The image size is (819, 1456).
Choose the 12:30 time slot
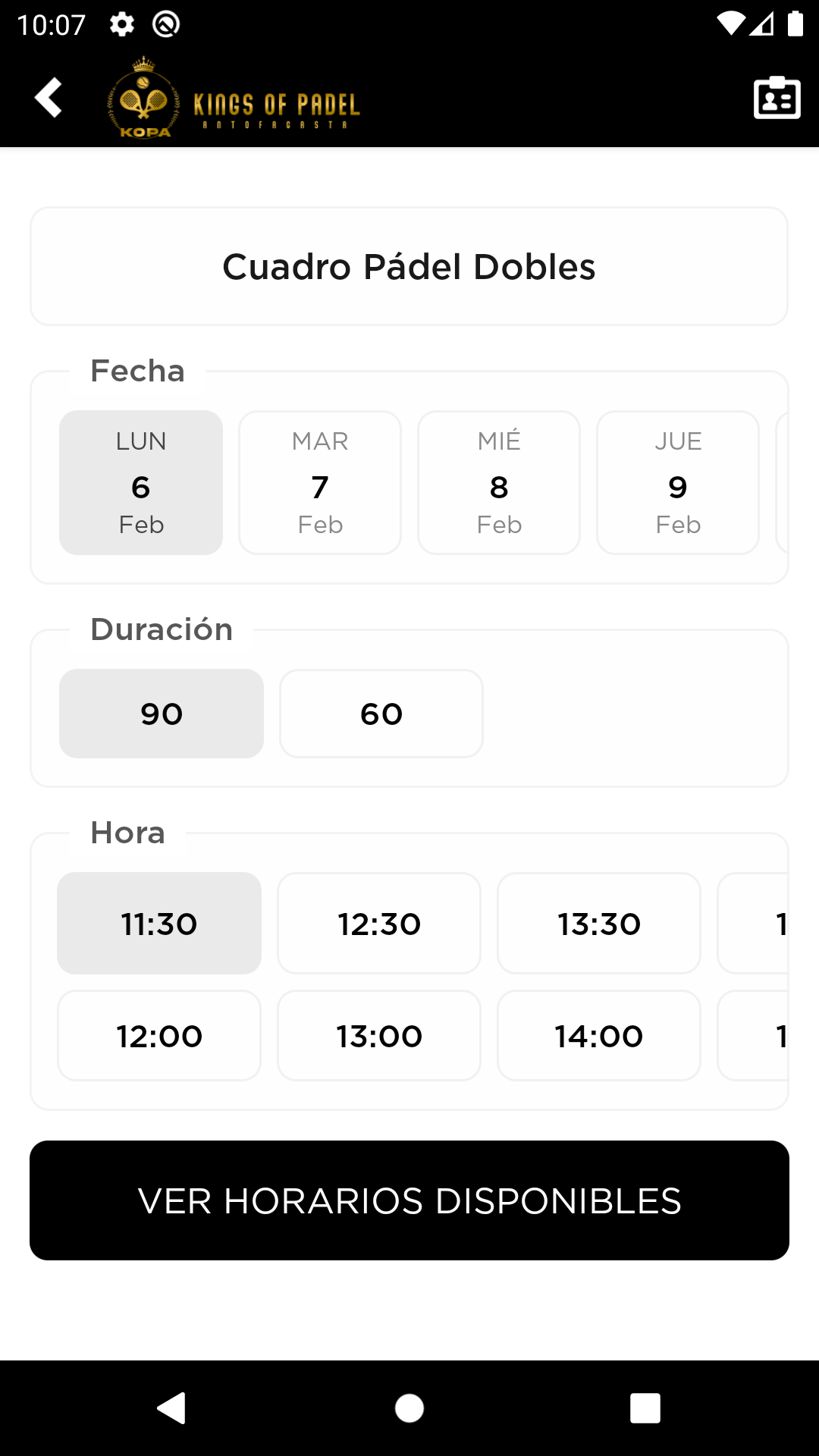coord(379,924)
